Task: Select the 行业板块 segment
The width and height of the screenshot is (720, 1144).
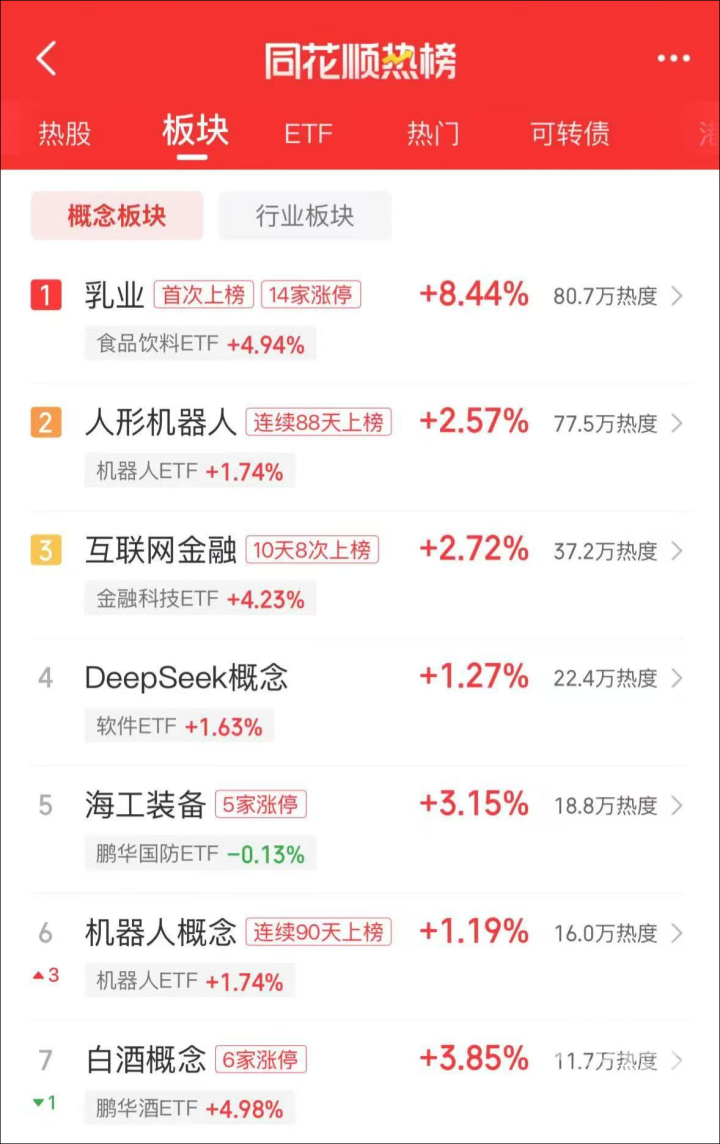Action: 305,216
